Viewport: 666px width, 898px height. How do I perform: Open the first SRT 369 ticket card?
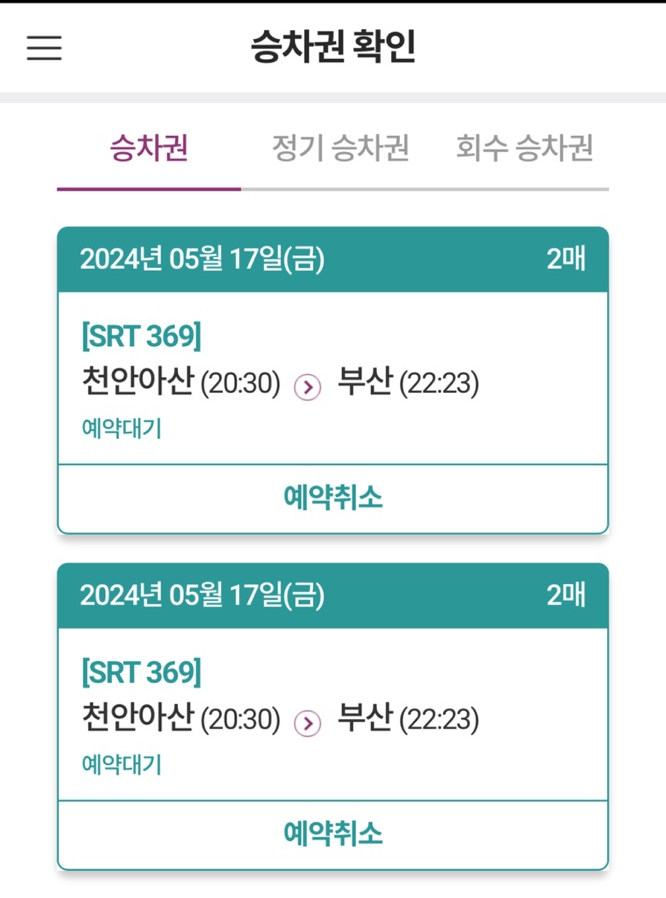[x=332, y=378]
